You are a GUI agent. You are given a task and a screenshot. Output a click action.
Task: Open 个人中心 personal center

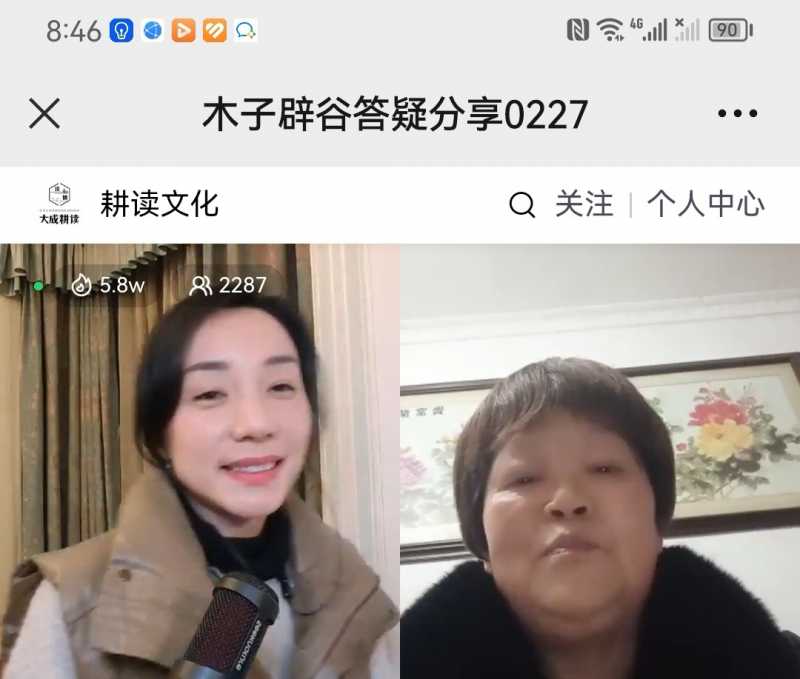(705, 205)
